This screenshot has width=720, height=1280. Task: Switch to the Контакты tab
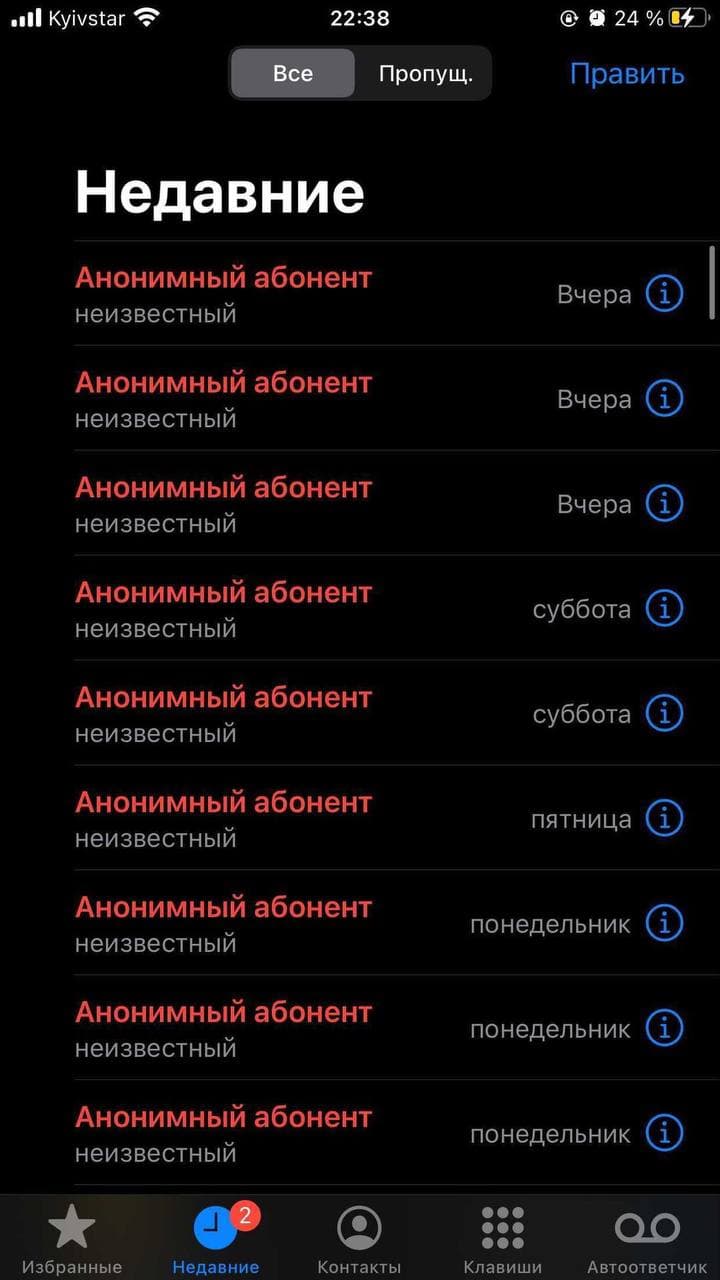[359, 1240]
